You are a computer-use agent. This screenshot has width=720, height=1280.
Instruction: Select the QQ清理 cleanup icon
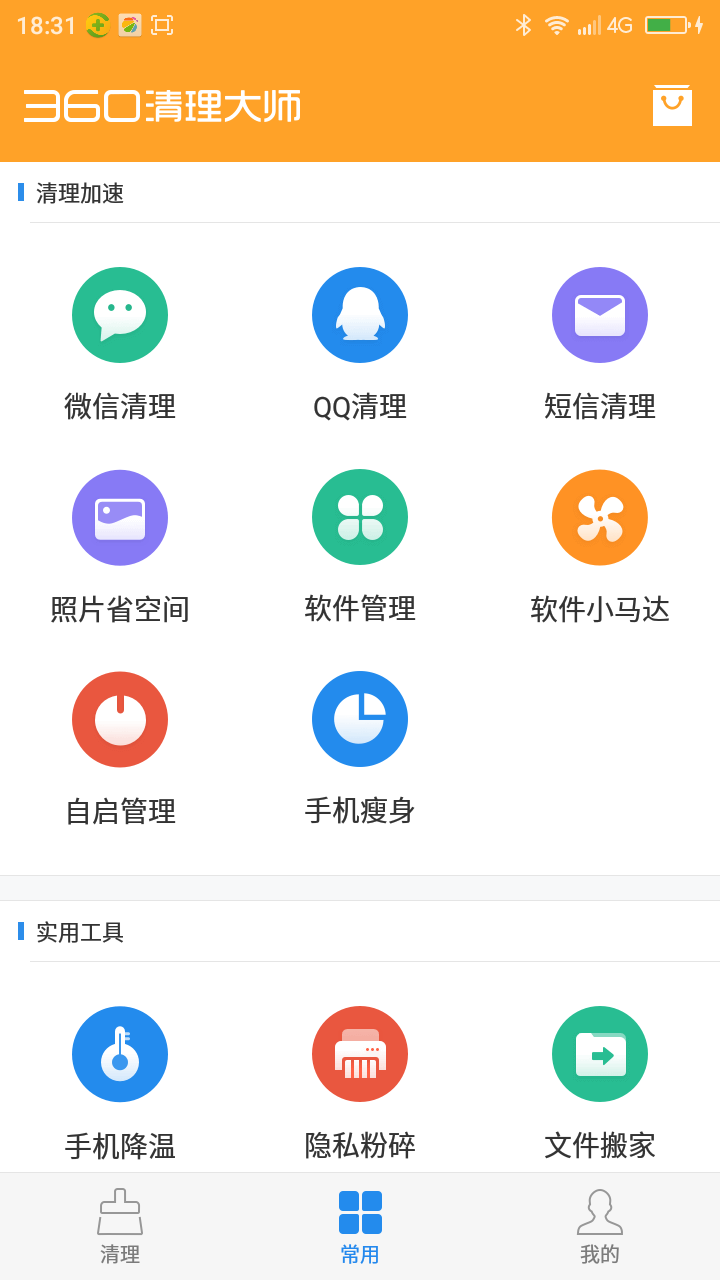[360, 315]
